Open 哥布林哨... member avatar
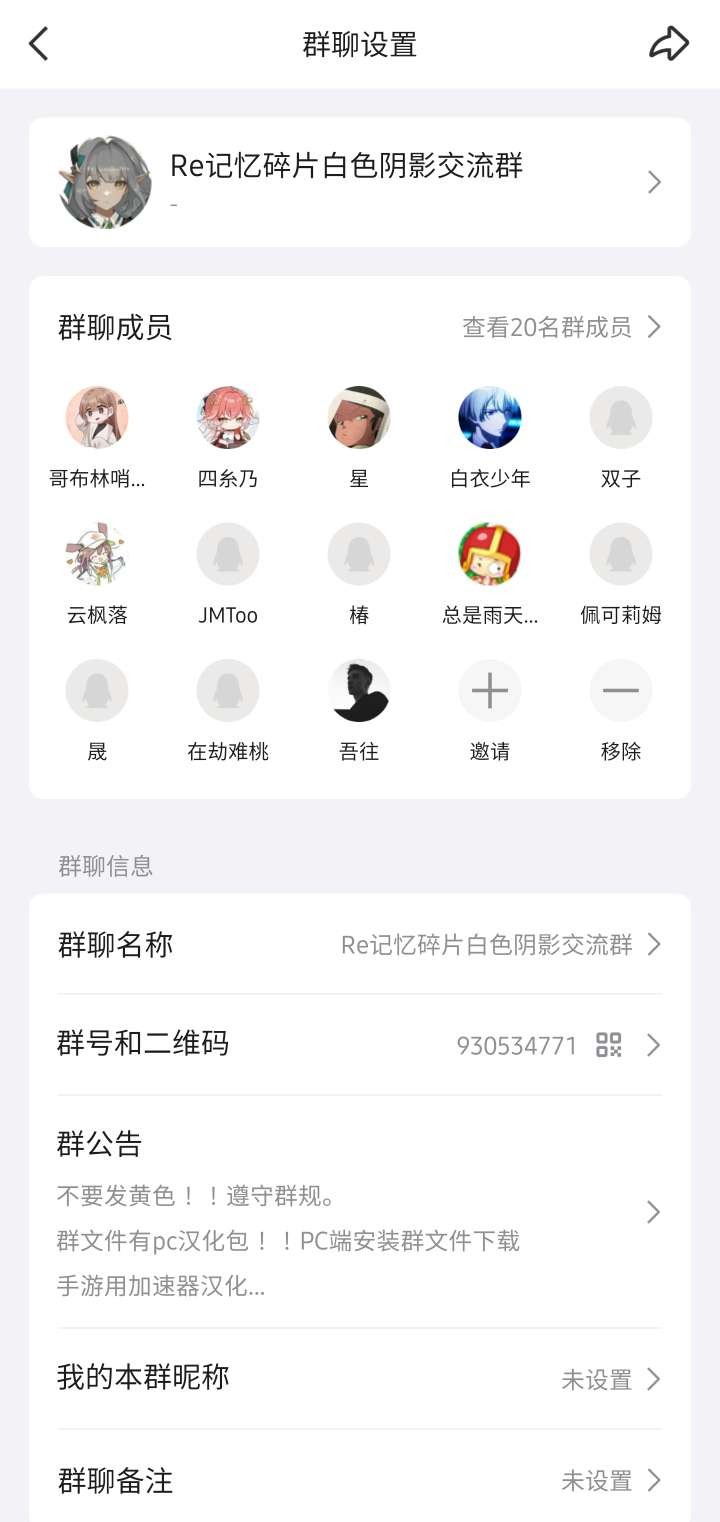The width and height of the screenshot is (720, 1522). [x=97, y=417]
